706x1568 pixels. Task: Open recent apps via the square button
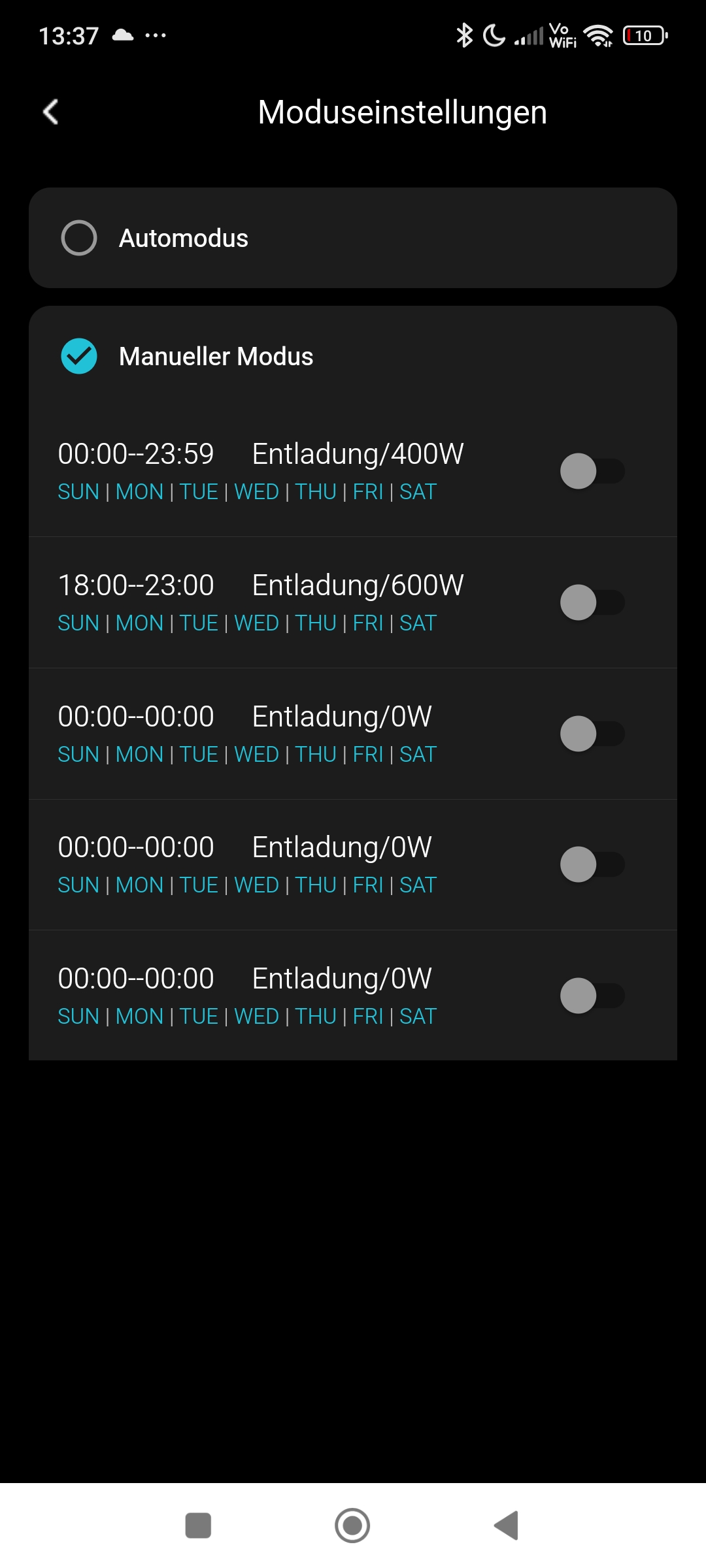pos(198,1526)
